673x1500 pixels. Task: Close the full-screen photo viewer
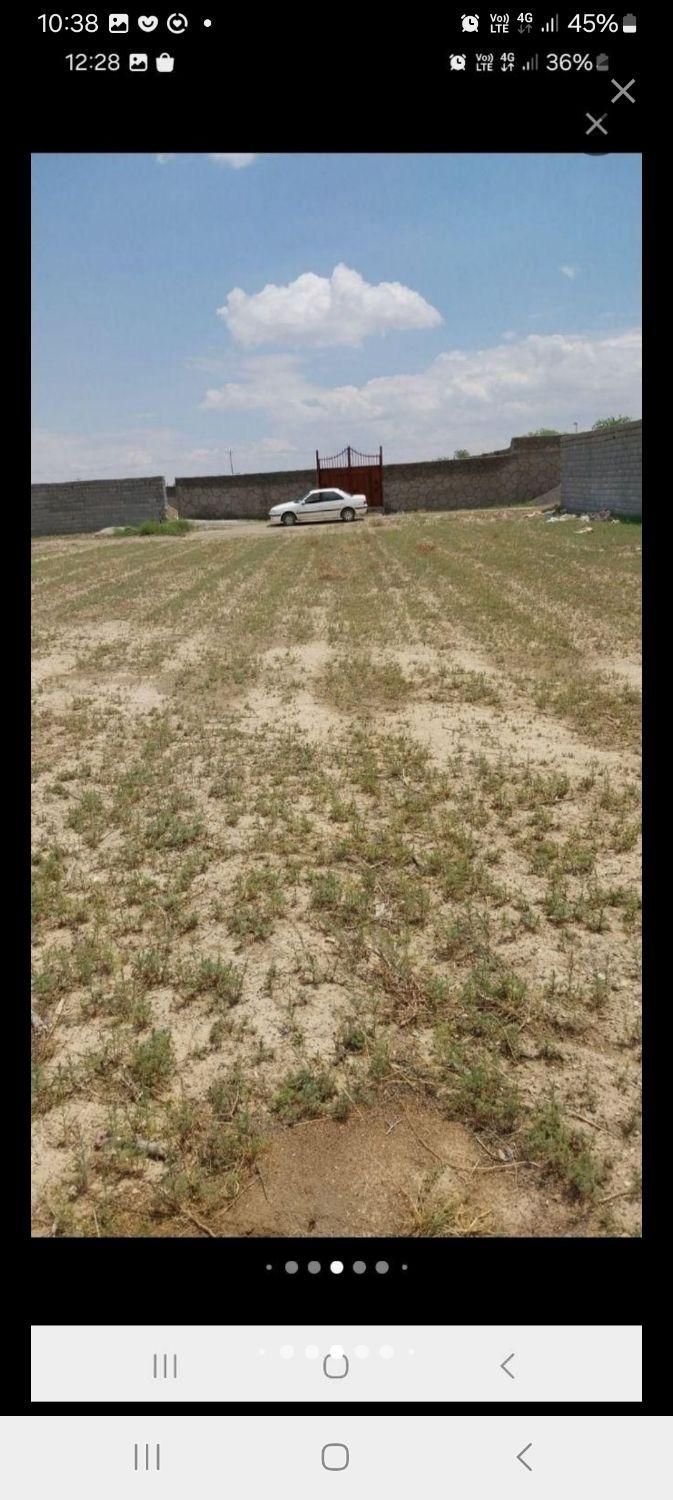[x=623, y=91]
